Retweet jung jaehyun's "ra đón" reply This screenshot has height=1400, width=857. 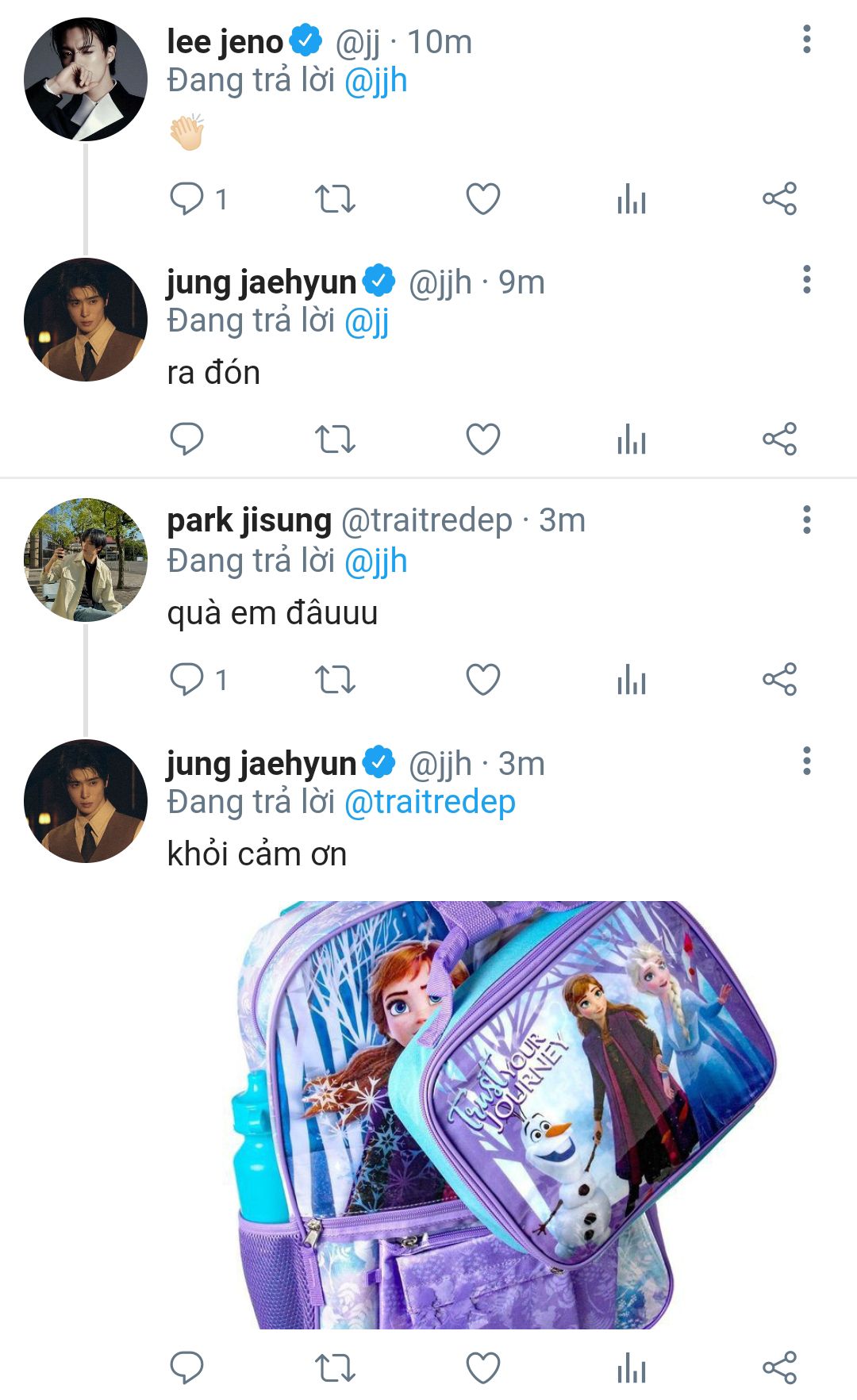335,439
